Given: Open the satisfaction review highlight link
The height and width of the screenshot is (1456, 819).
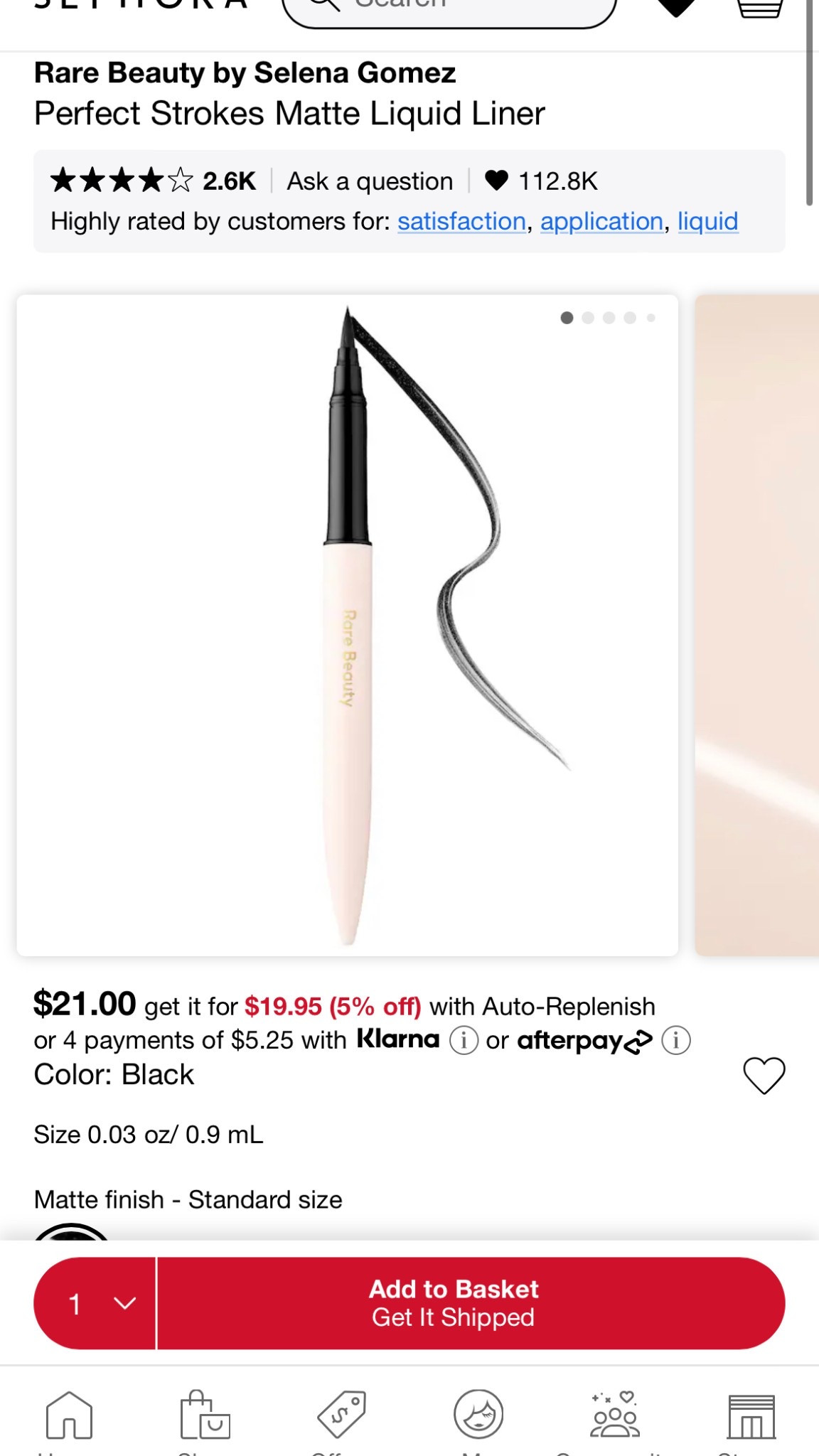Looking at the screenshot, I should (461, 221).
